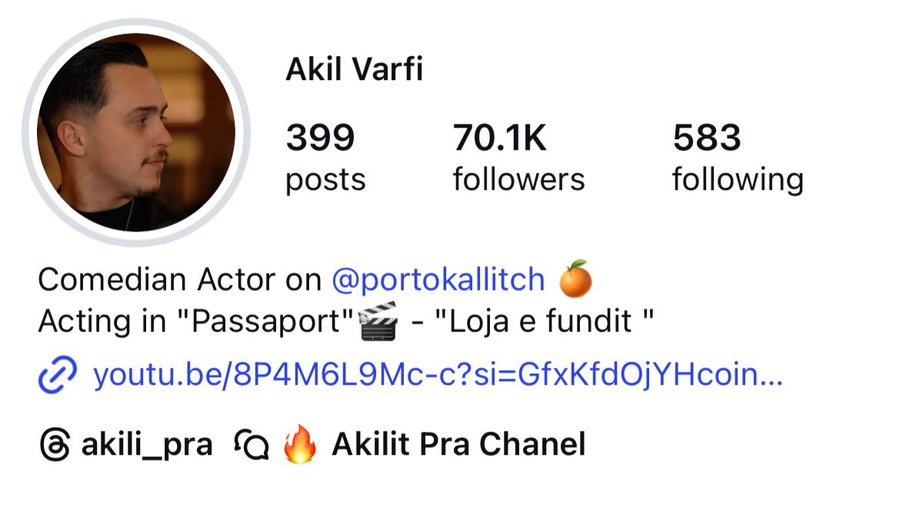Open the @portokallitch mention in bio

[438, 280]
